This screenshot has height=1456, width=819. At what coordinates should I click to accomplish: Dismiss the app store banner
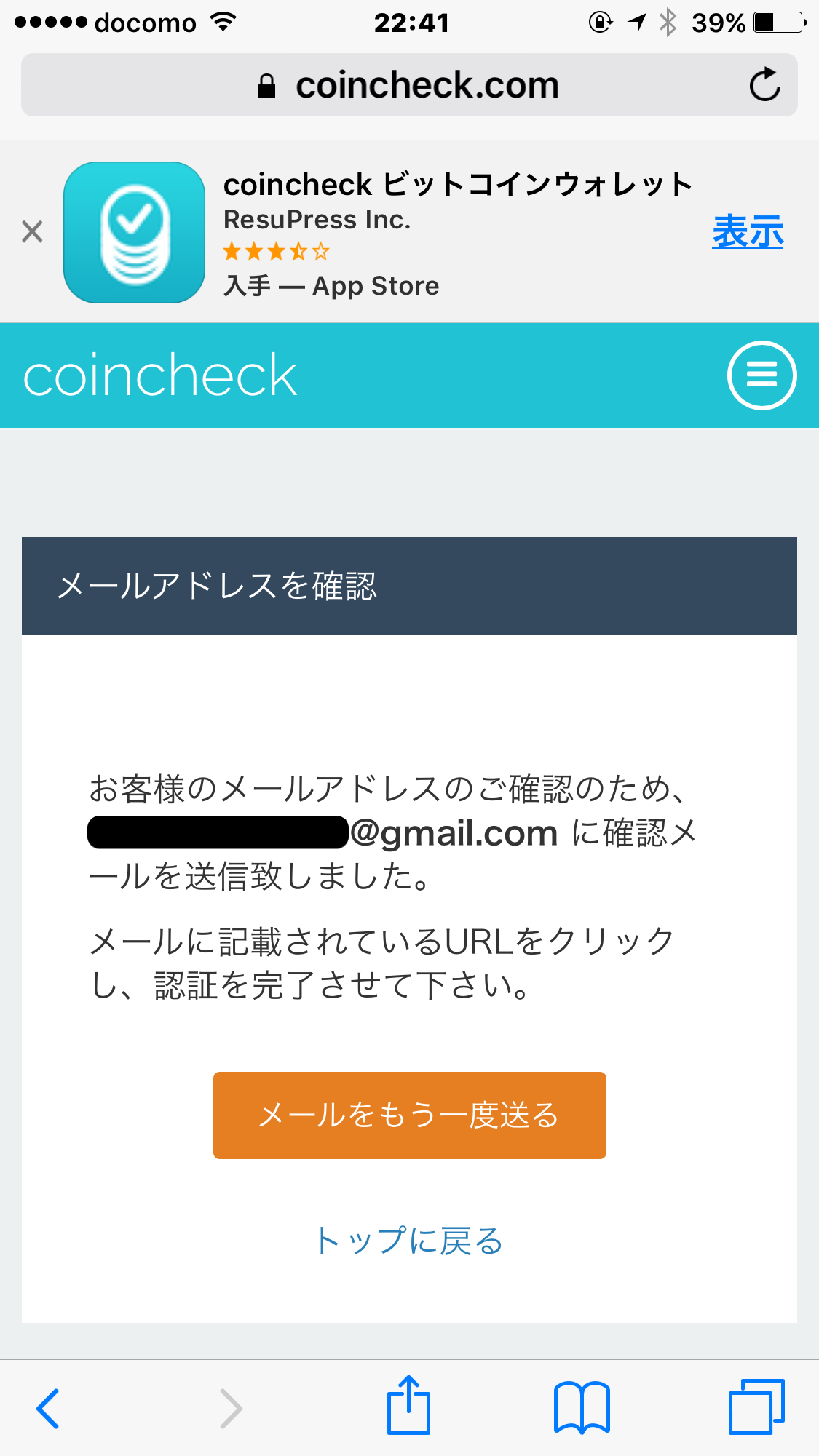[x=32, y=232]
